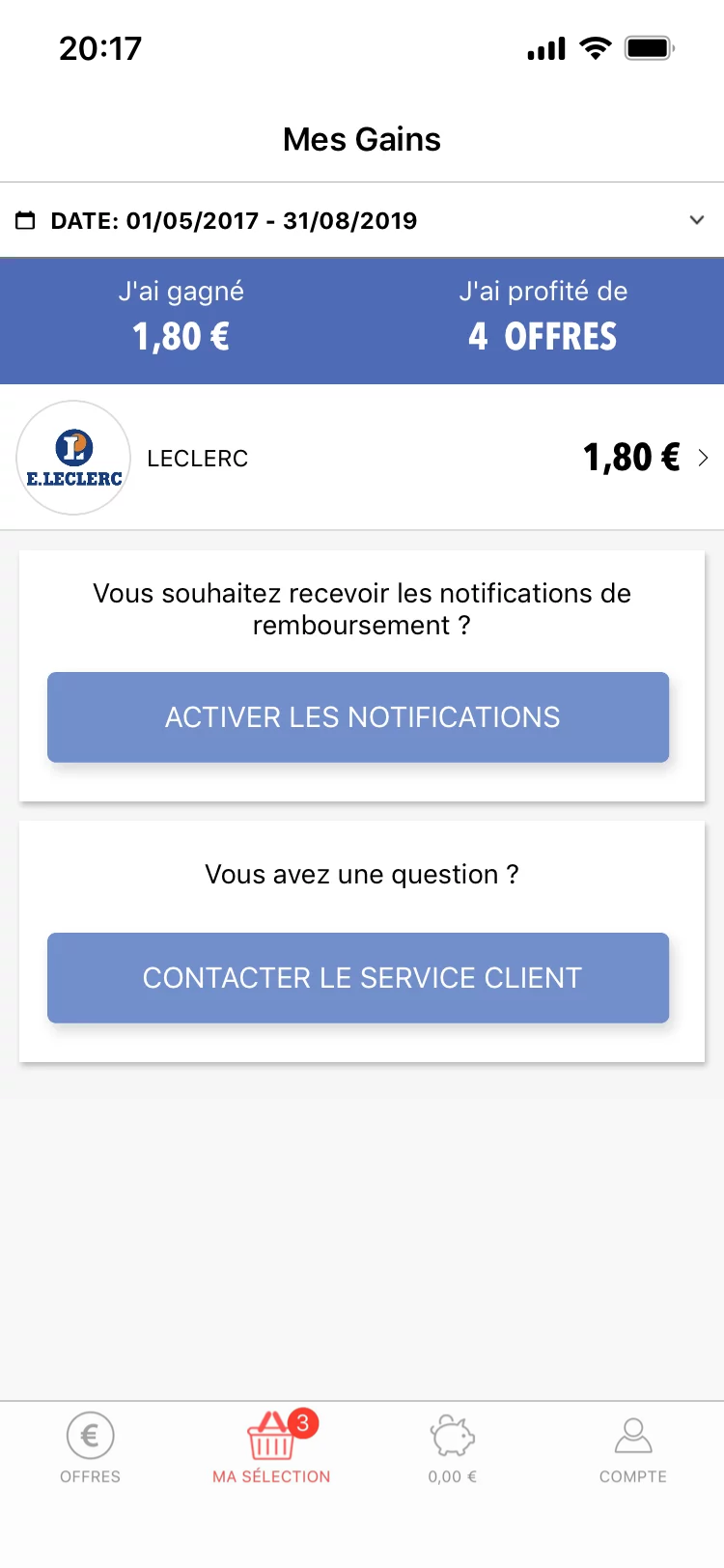Tap the piggy bank savings icon

[x=452, y=1436]
